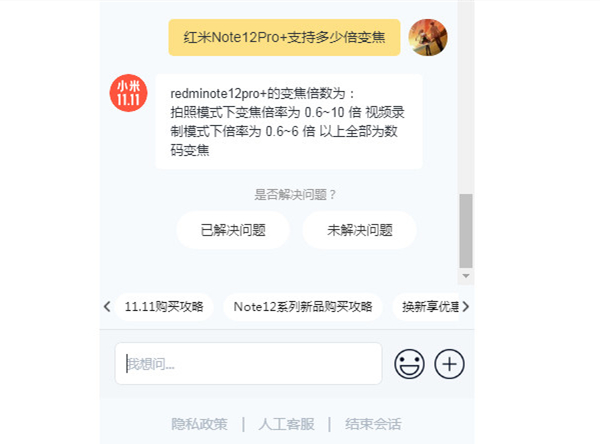Focus the 我想问 message input field

tap(248, 364)
